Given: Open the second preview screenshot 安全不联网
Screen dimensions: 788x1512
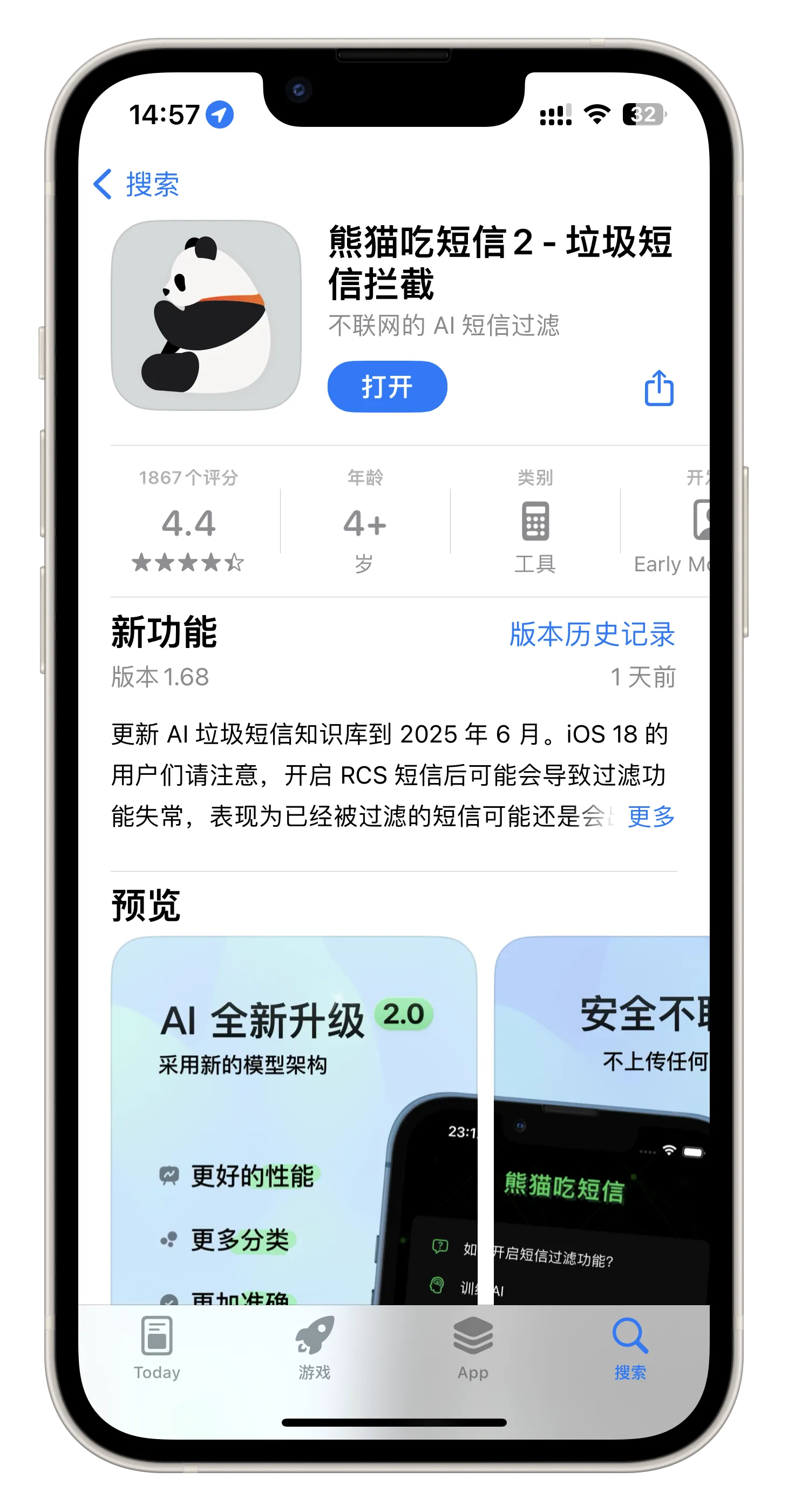Looking at the screenshot, I should 602,1120.
